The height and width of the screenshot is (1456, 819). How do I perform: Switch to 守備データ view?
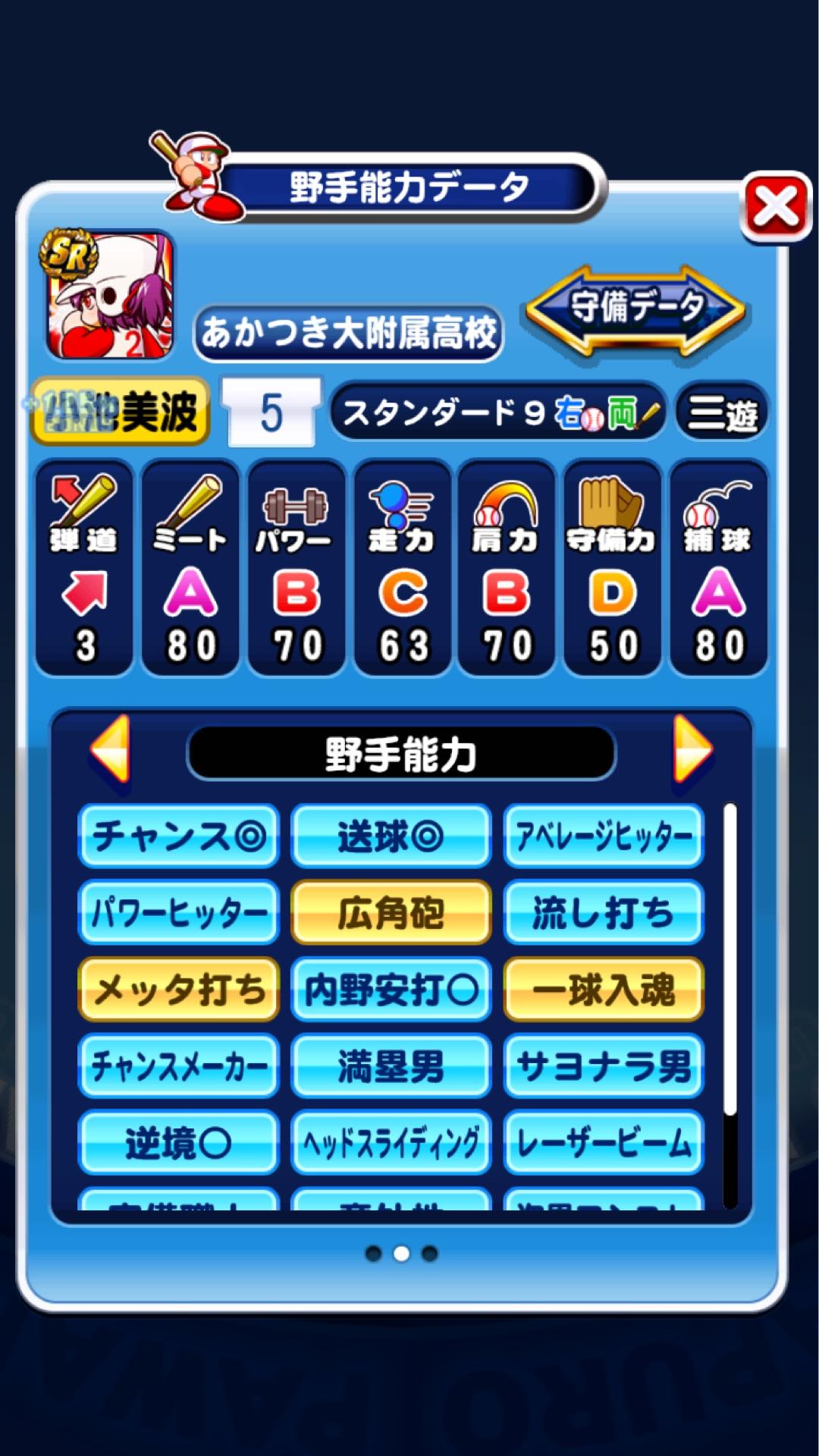point(635,309)
